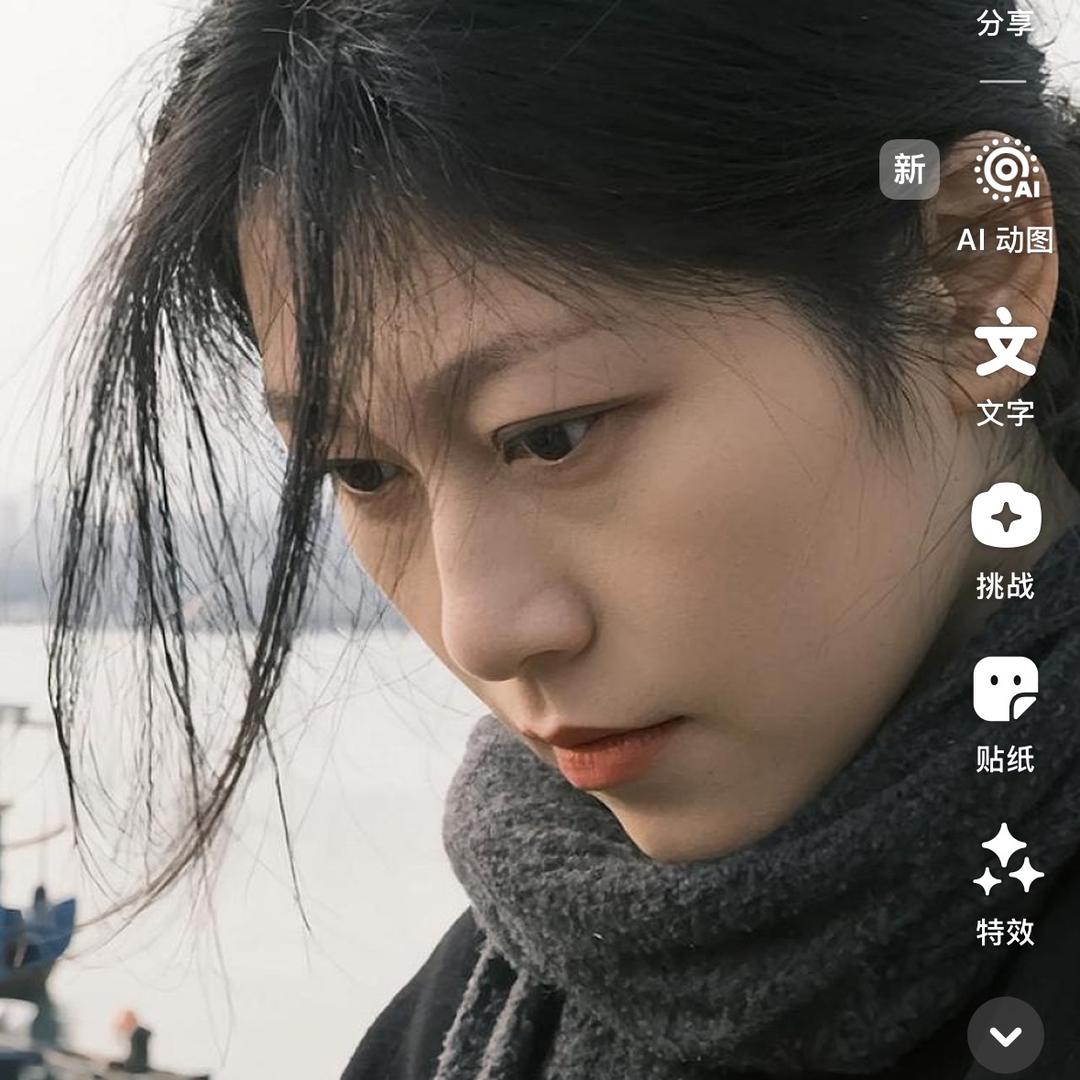Screen dimensions: 1080x1080
Task: Add a sticker via 贴纸
Action: tap(1006, 691)
